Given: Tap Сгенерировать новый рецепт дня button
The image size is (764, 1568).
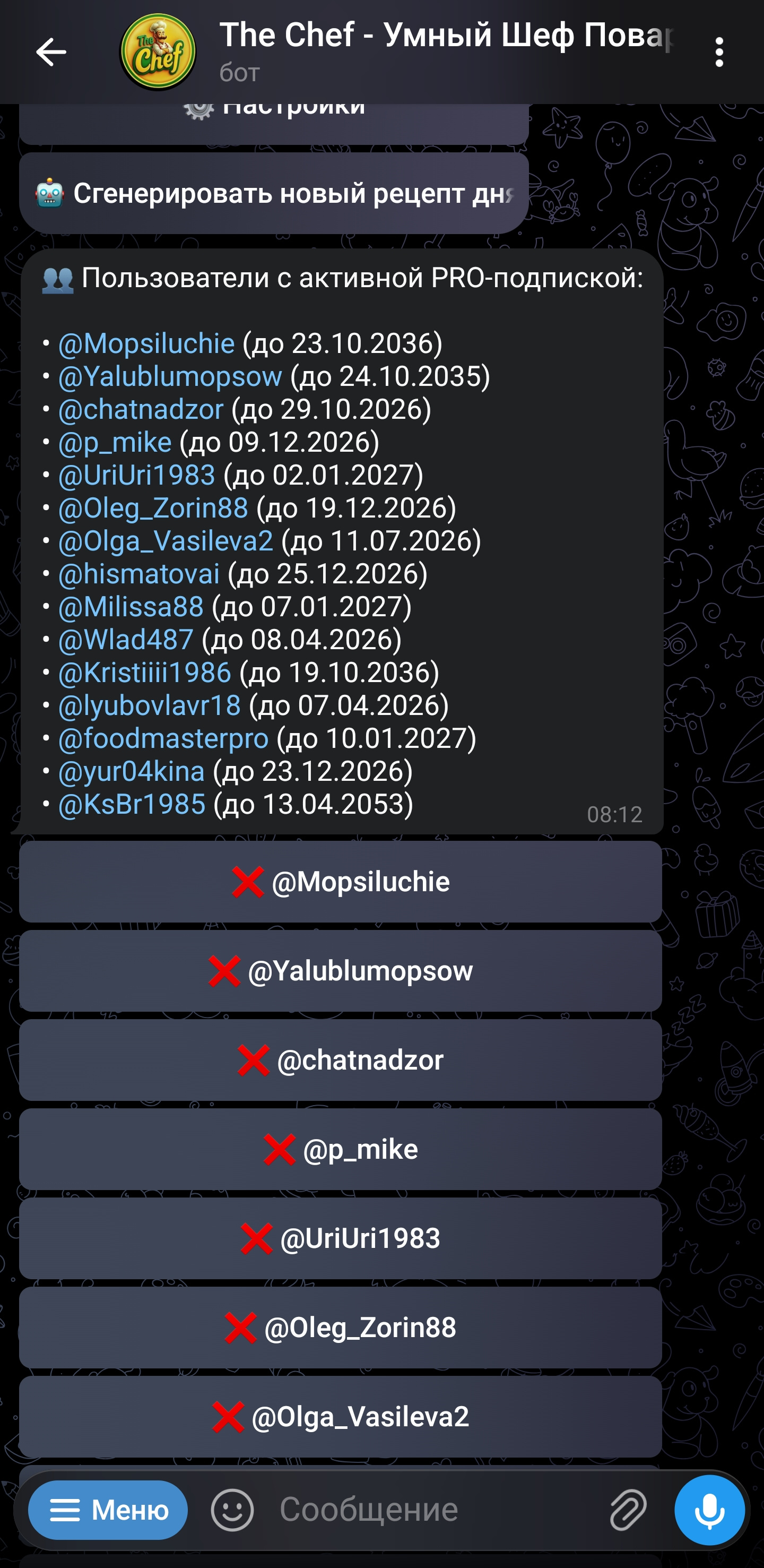Looking at the screenshot, I should pos(274,194).
